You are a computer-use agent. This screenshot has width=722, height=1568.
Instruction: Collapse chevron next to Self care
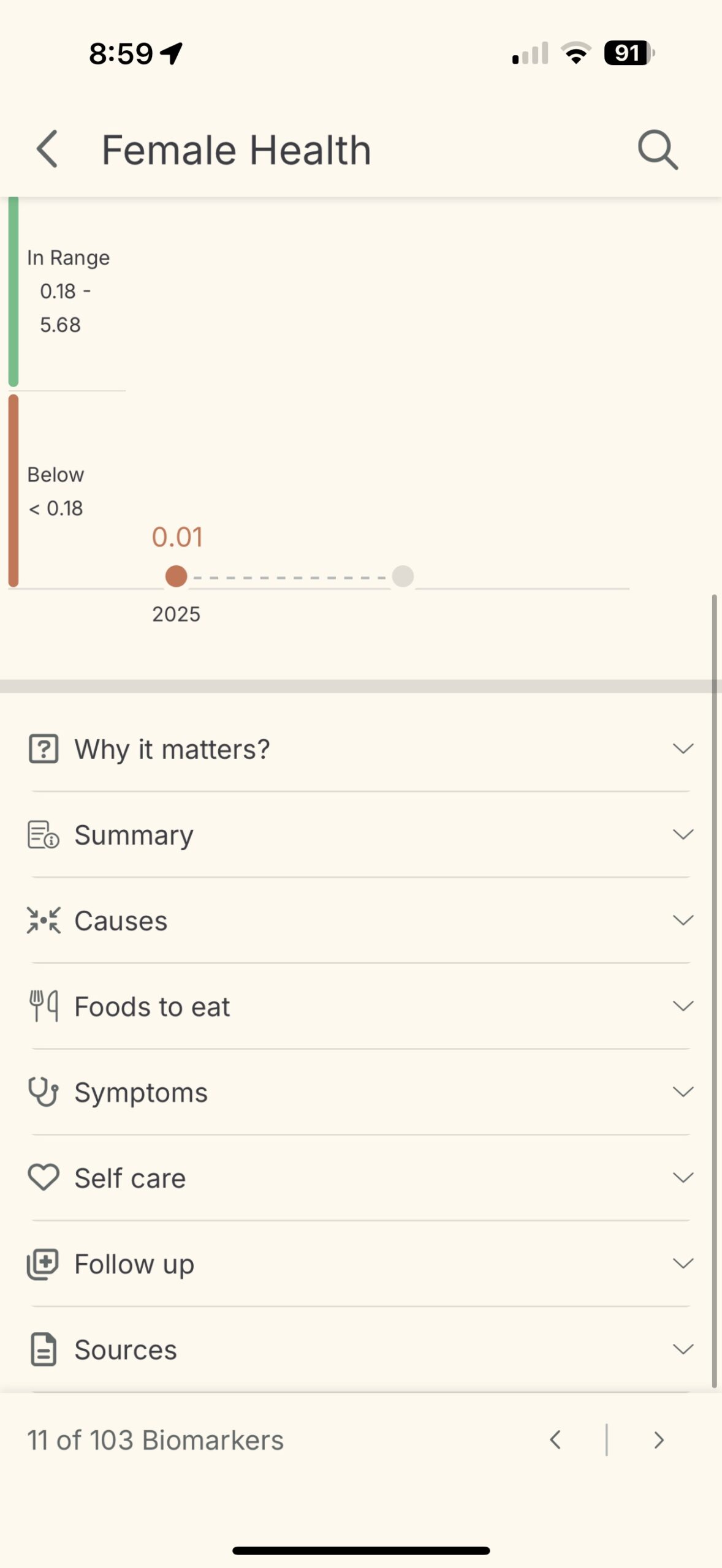(682, 1177)
